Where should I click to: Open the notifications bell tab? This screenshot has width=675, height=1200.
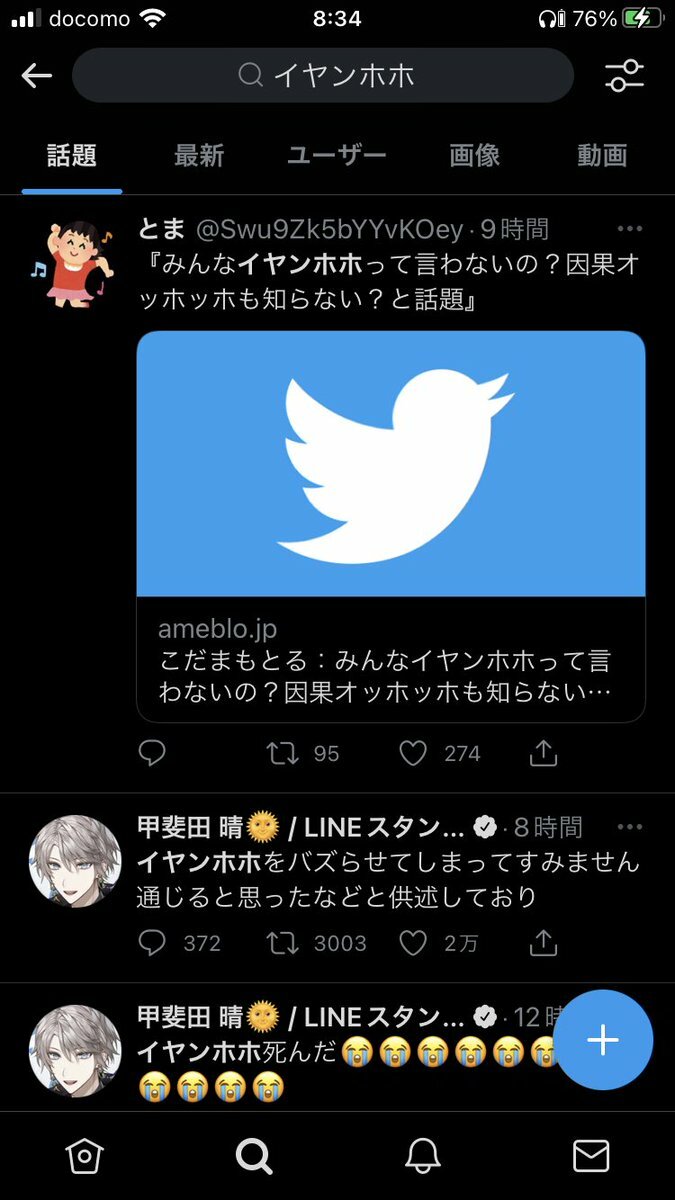423,1156
